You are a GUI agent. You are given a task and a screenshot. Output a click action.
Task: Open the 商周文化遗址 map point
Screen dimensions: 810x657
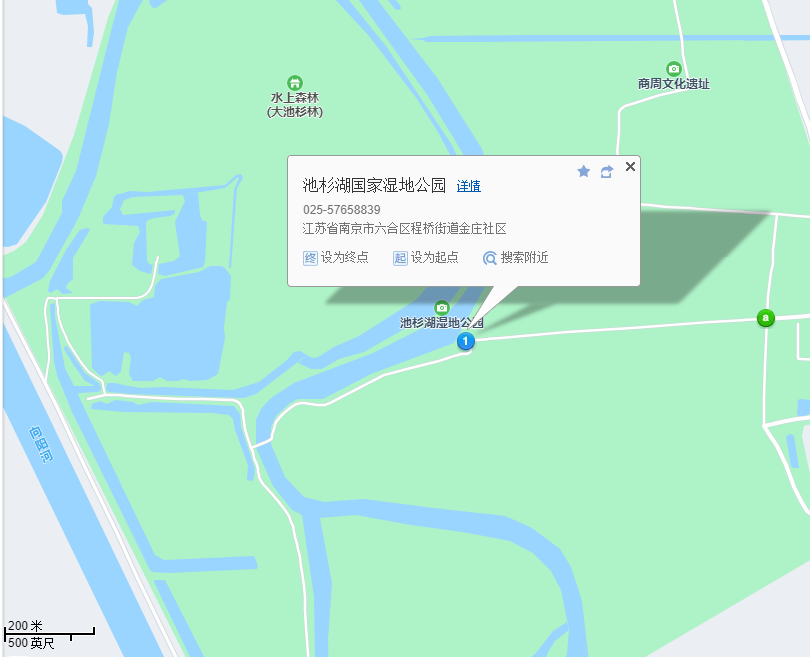pyautogui.click(x=674, y=69)
